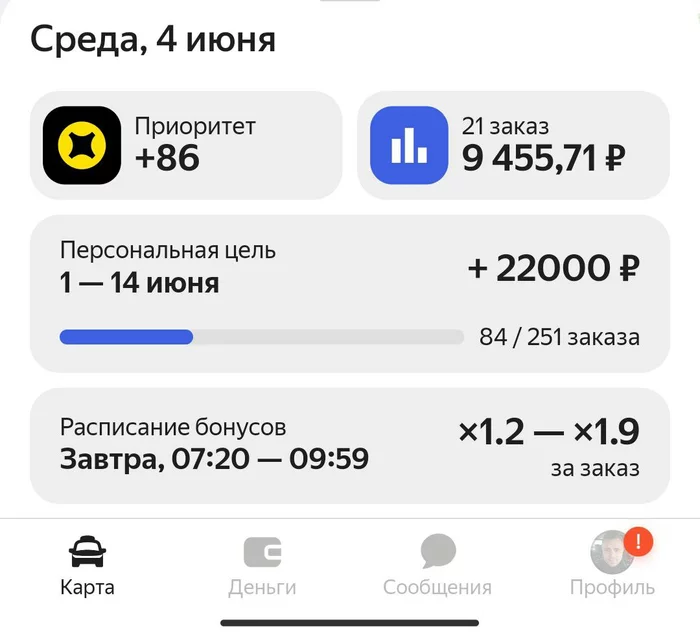
Task: Open the Персональная цель card
Action: pyautogui.click(x=349, y=293)
